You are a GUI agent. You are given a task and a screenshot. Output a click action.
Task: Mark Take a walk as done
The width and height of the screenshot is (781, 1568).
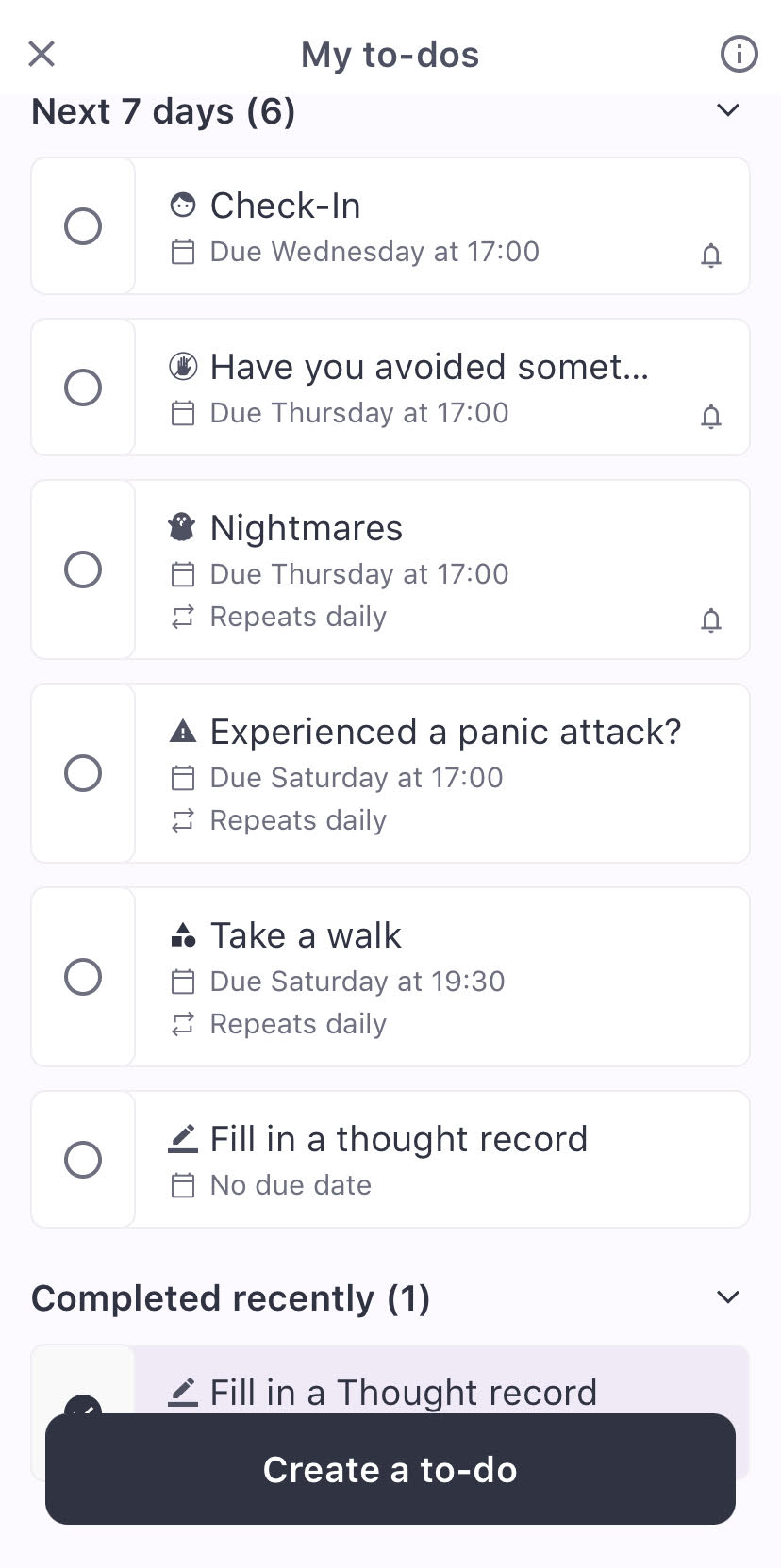tap(83, 977)
